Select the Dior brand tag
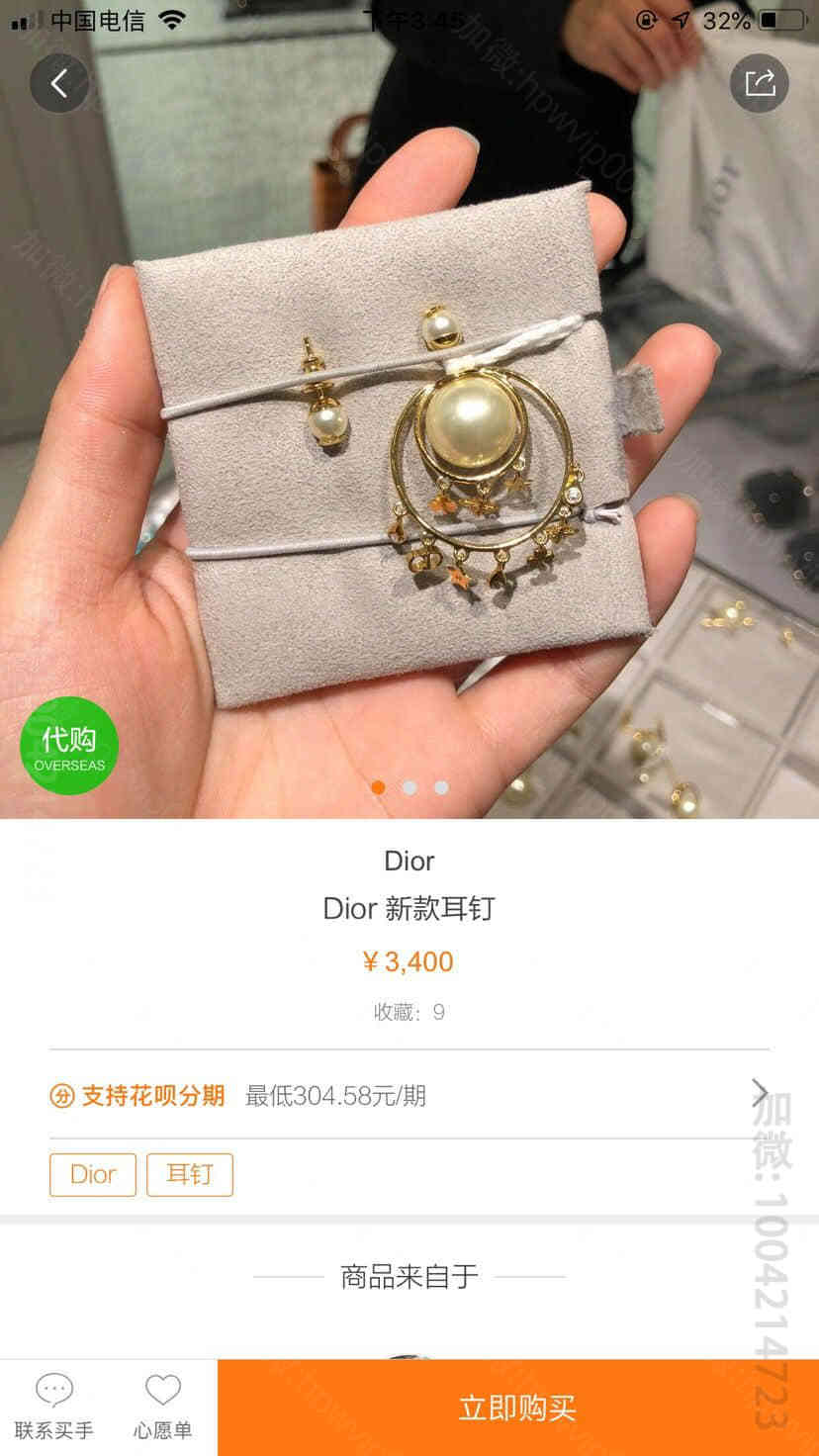The image size is (819, 1456). pos(93,1174)
